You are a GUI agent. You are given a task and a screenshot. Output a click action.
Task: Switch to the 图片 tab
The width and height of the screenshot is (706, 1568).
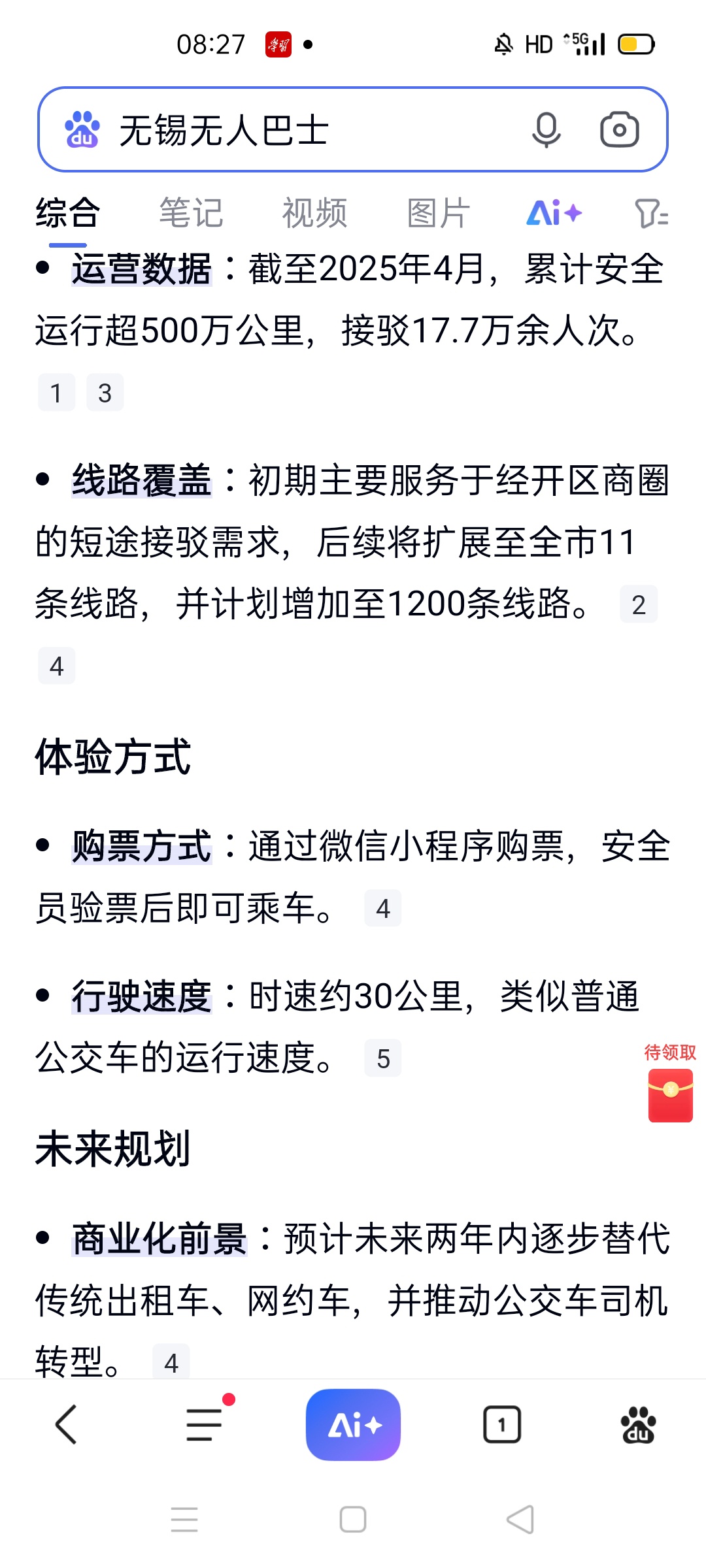(x=438, y=213)
